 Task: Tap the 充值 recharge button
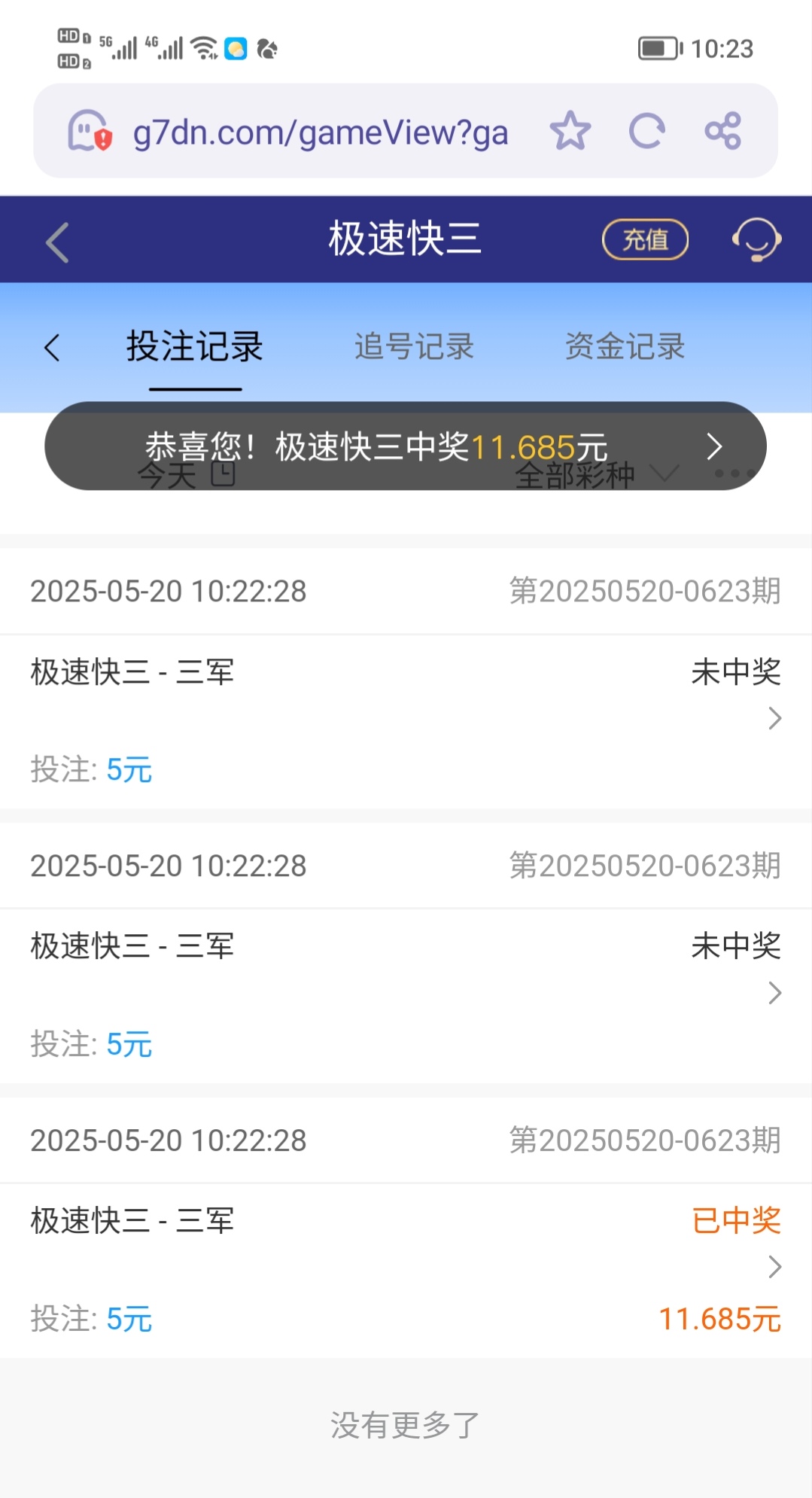point(645,239)
